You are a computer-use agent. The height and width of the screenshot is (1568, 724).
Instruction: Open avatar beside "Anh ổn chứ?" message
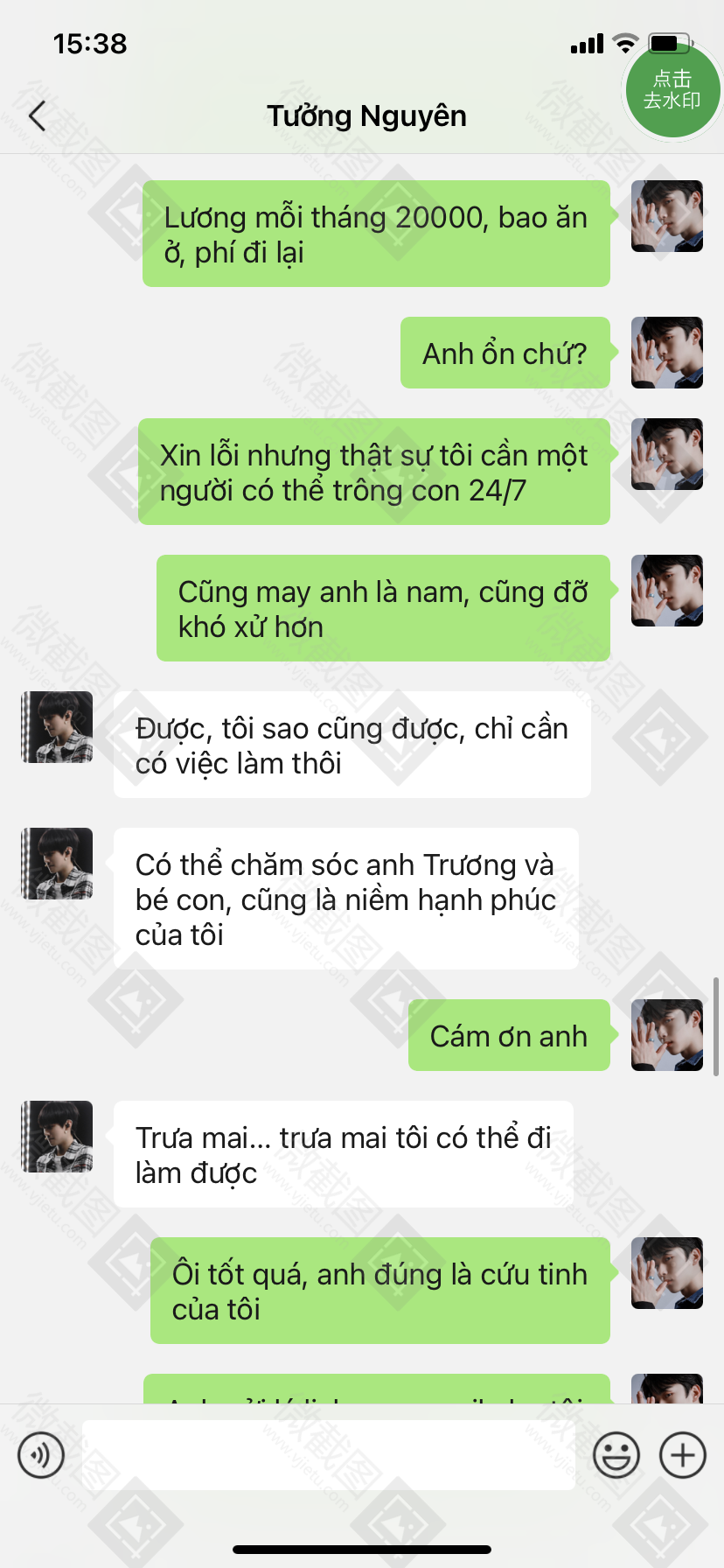coord(667,353)
